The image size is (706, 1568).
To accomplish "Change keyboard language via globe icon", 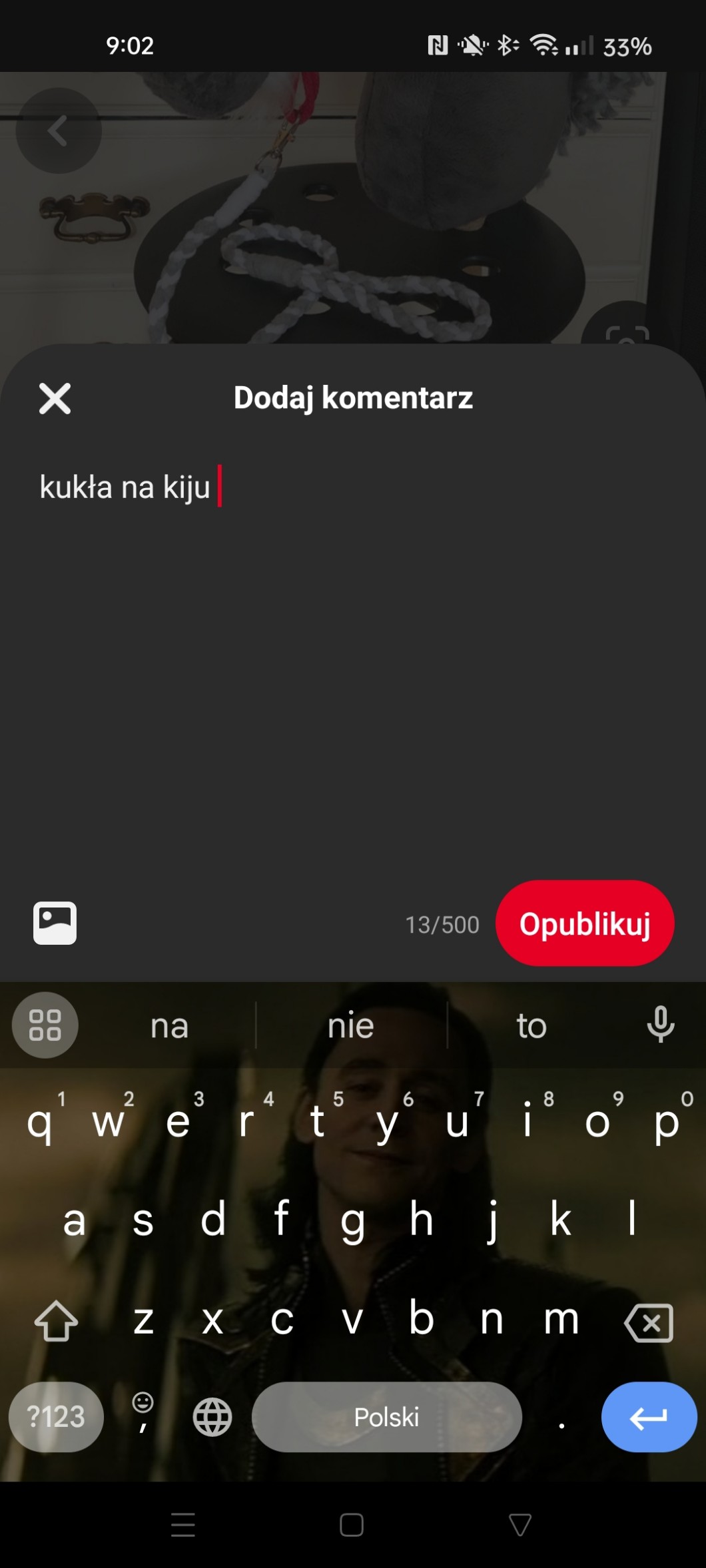I will click(212, 1416).
